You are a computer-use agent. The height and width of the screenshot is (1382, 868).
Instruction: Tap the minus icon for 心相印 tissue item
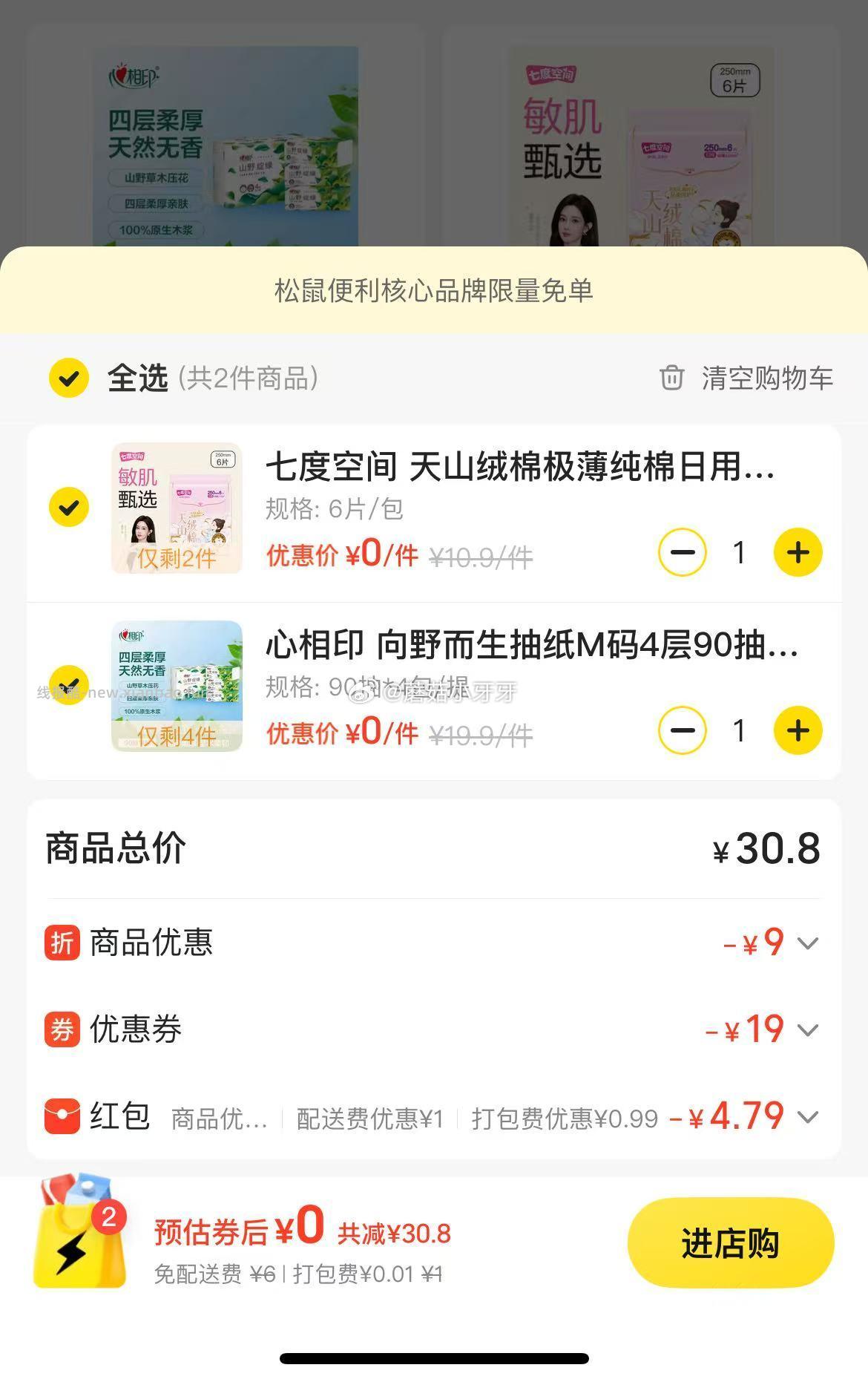pos(683,730)
